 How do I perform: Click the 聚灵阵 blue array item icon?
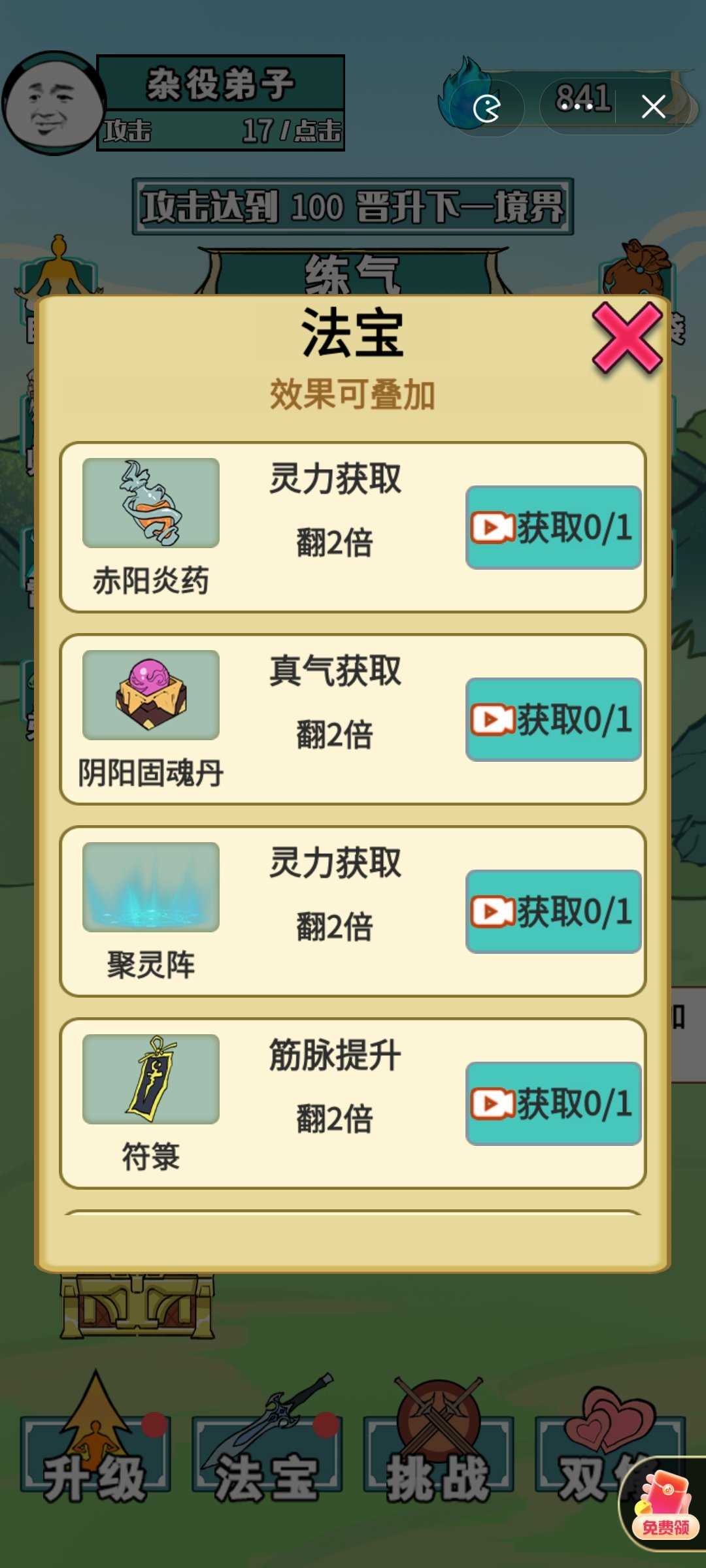(x=152, y=885)
